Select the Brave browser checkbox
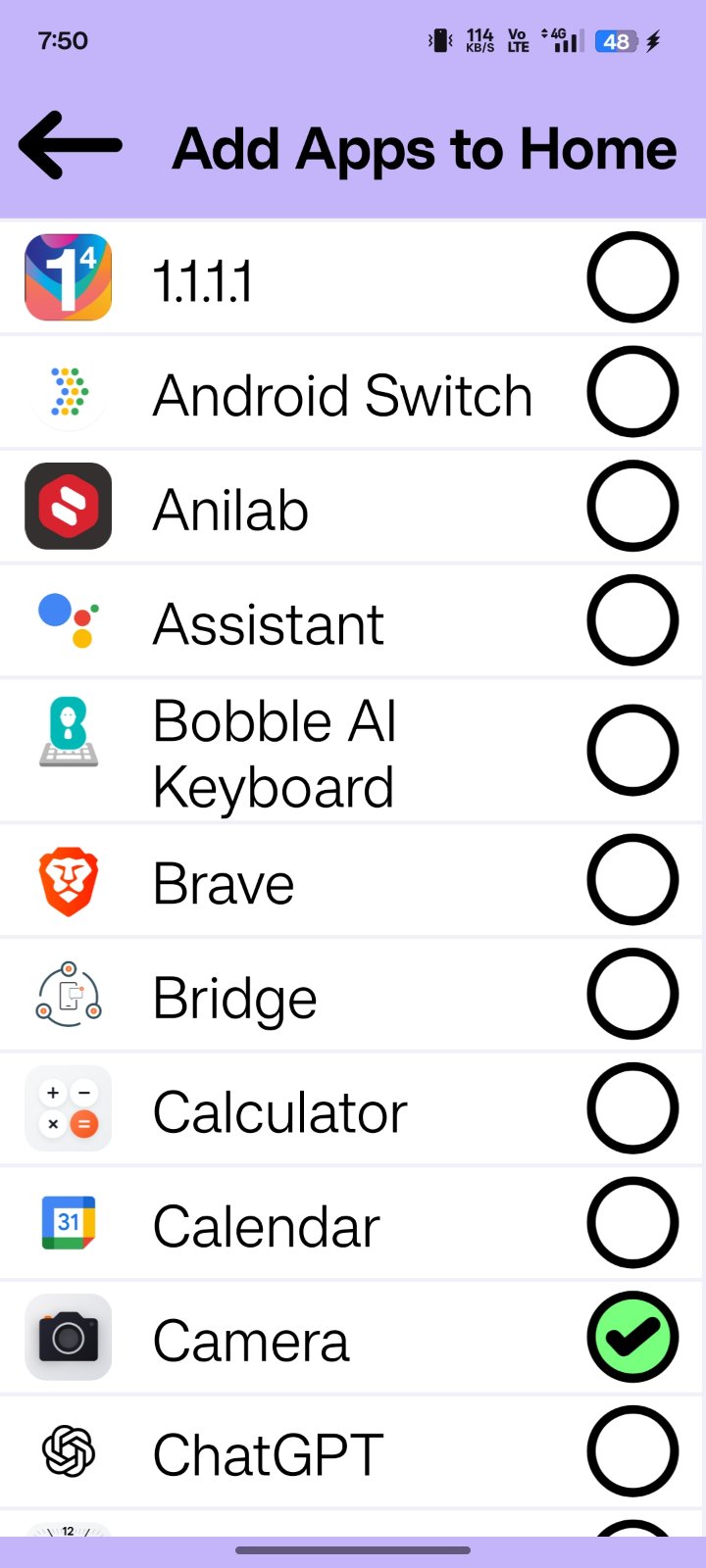Viewport: 706px width, 1568px height. [632, 880]
